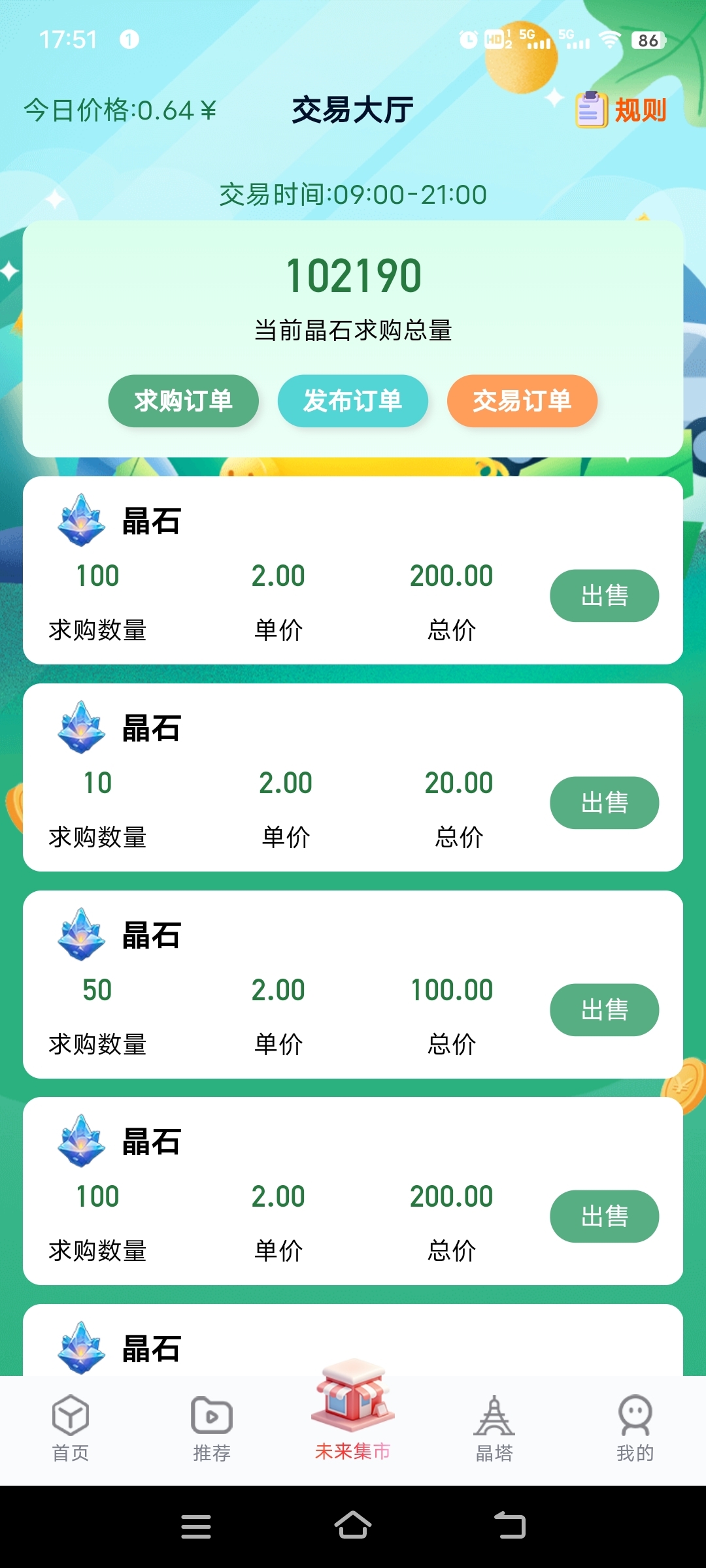Screen dimensions: 706x1568
Task: Tap 出售 on the 10-quantity listing
Action: (605, 802)
